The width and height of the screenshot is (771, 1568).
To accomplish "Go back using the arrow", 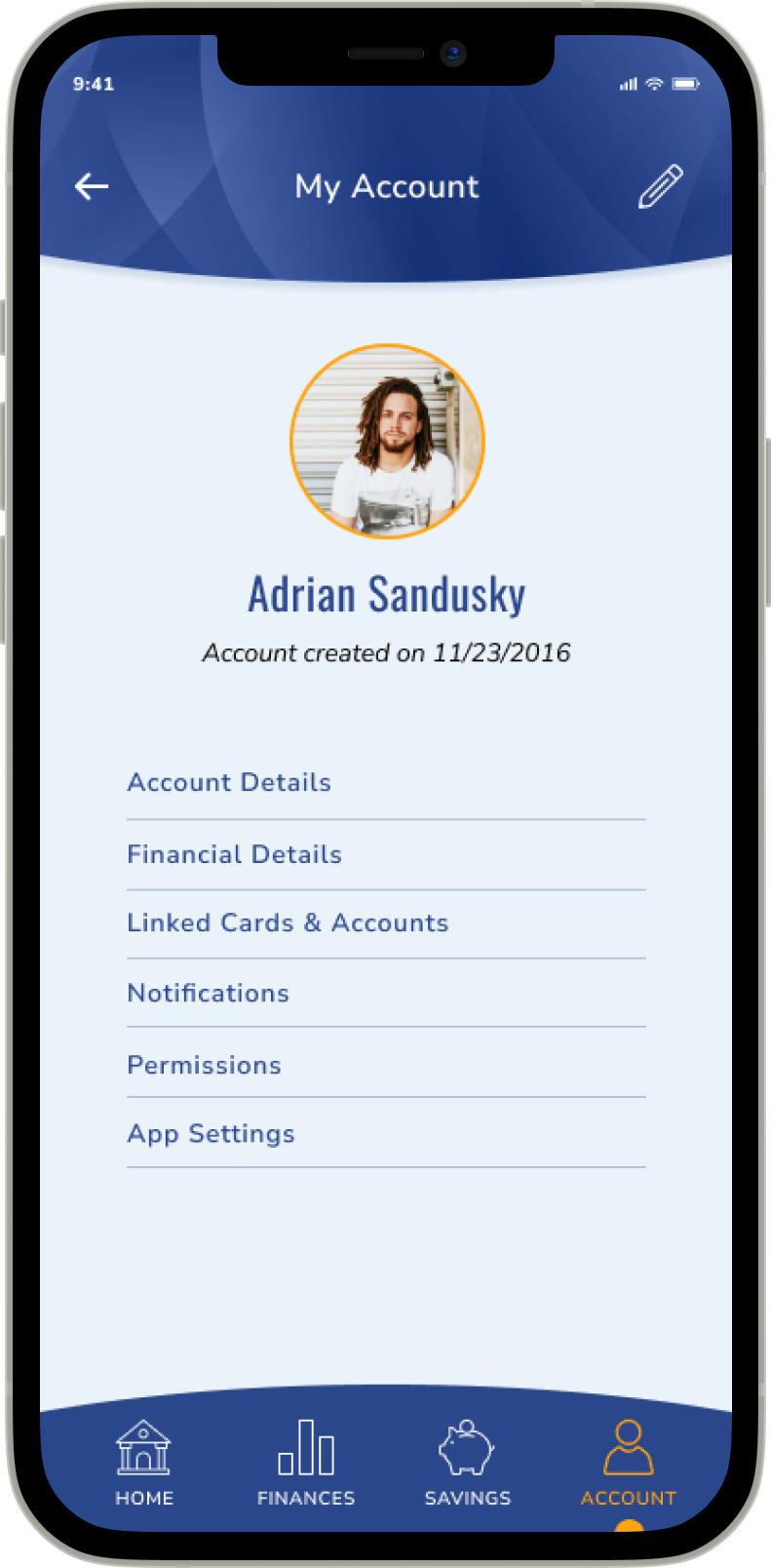I will tap(92, 186).
